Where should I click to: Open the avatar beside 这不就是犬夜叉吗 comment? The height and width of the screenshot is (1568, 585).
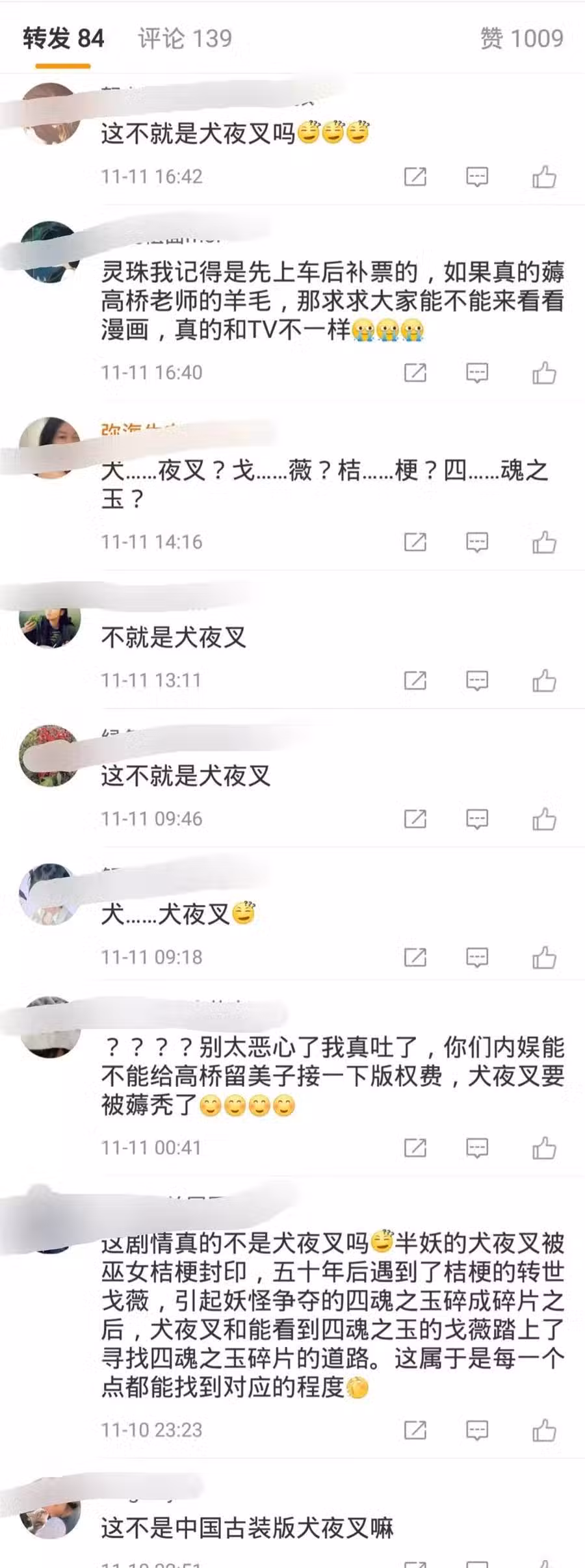[50, 114]
